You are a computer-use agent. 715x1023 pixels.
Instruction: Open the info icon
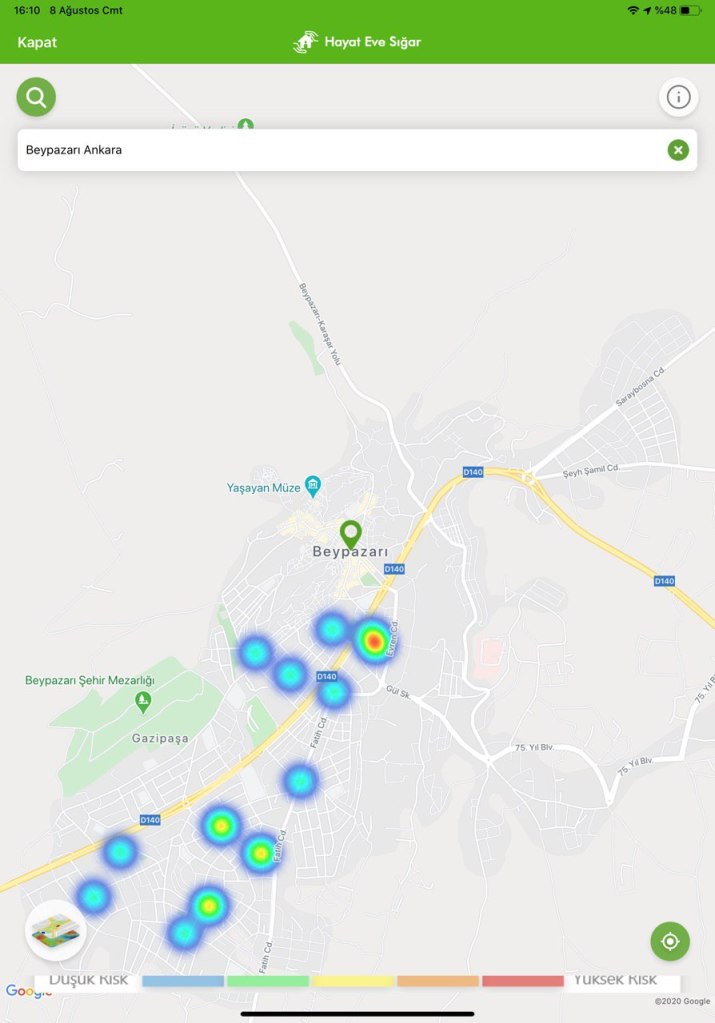coord(678,97)
